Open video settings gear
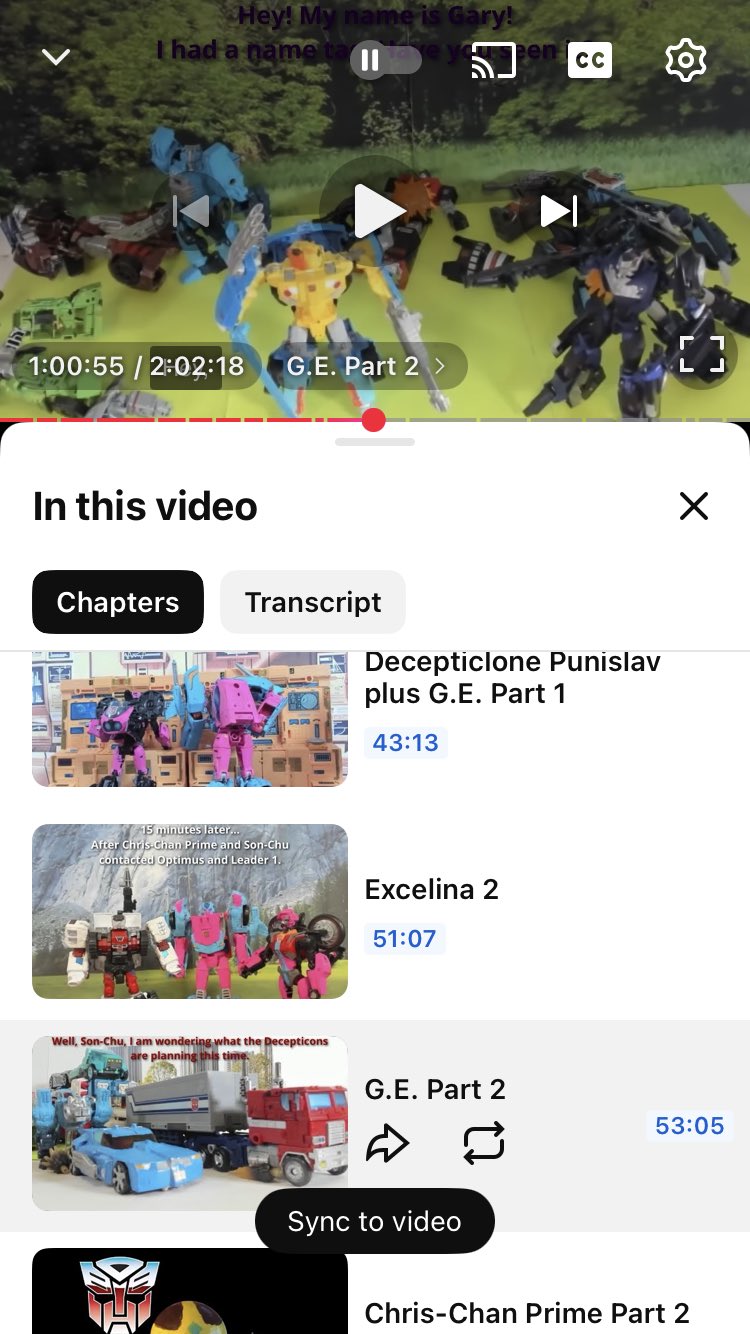This screenshot has height=1334, width=750. pyautogui.click(x=685, y=60)
